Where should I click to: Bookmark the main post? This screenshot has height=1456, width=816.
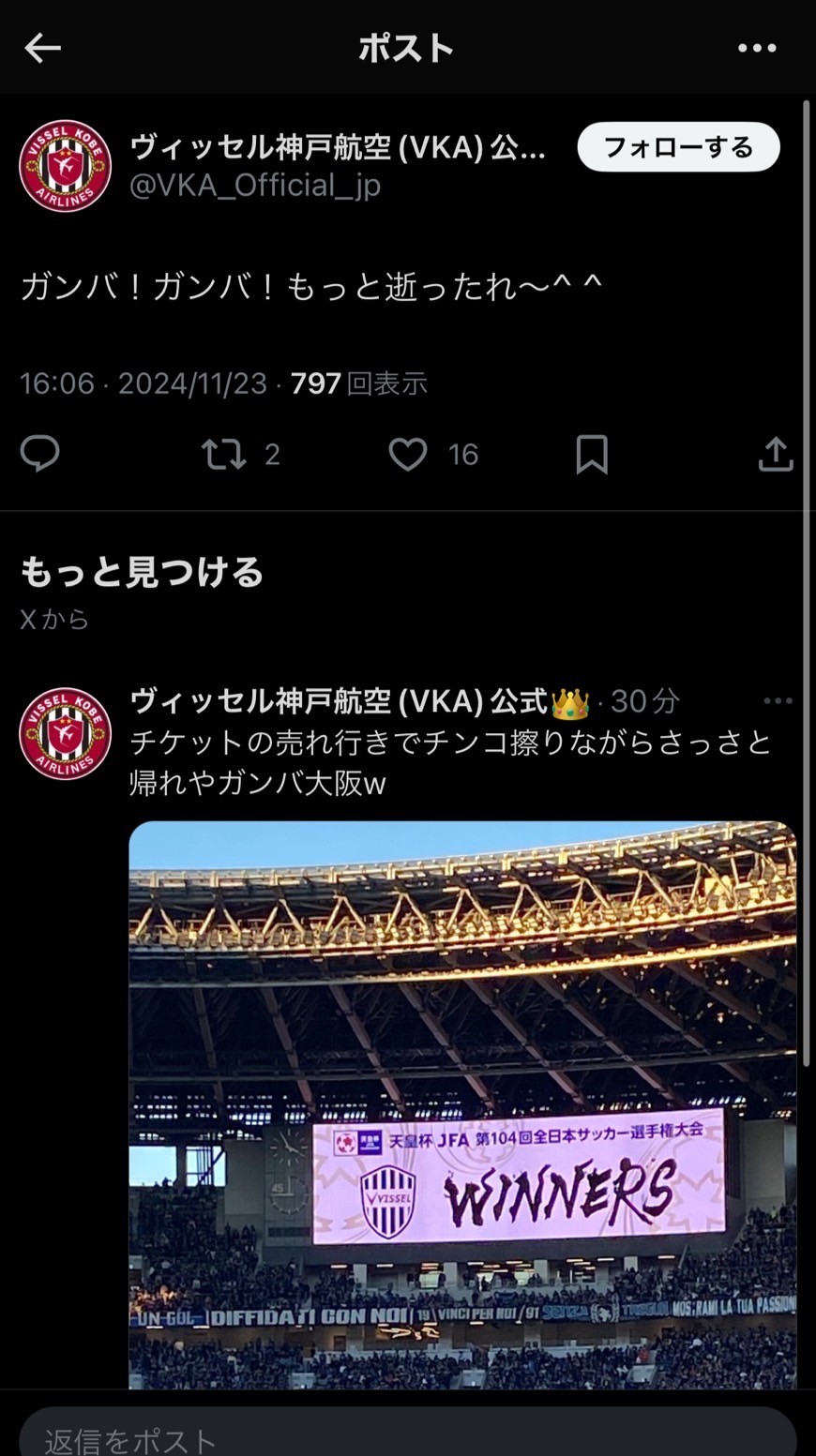point(592,455)
